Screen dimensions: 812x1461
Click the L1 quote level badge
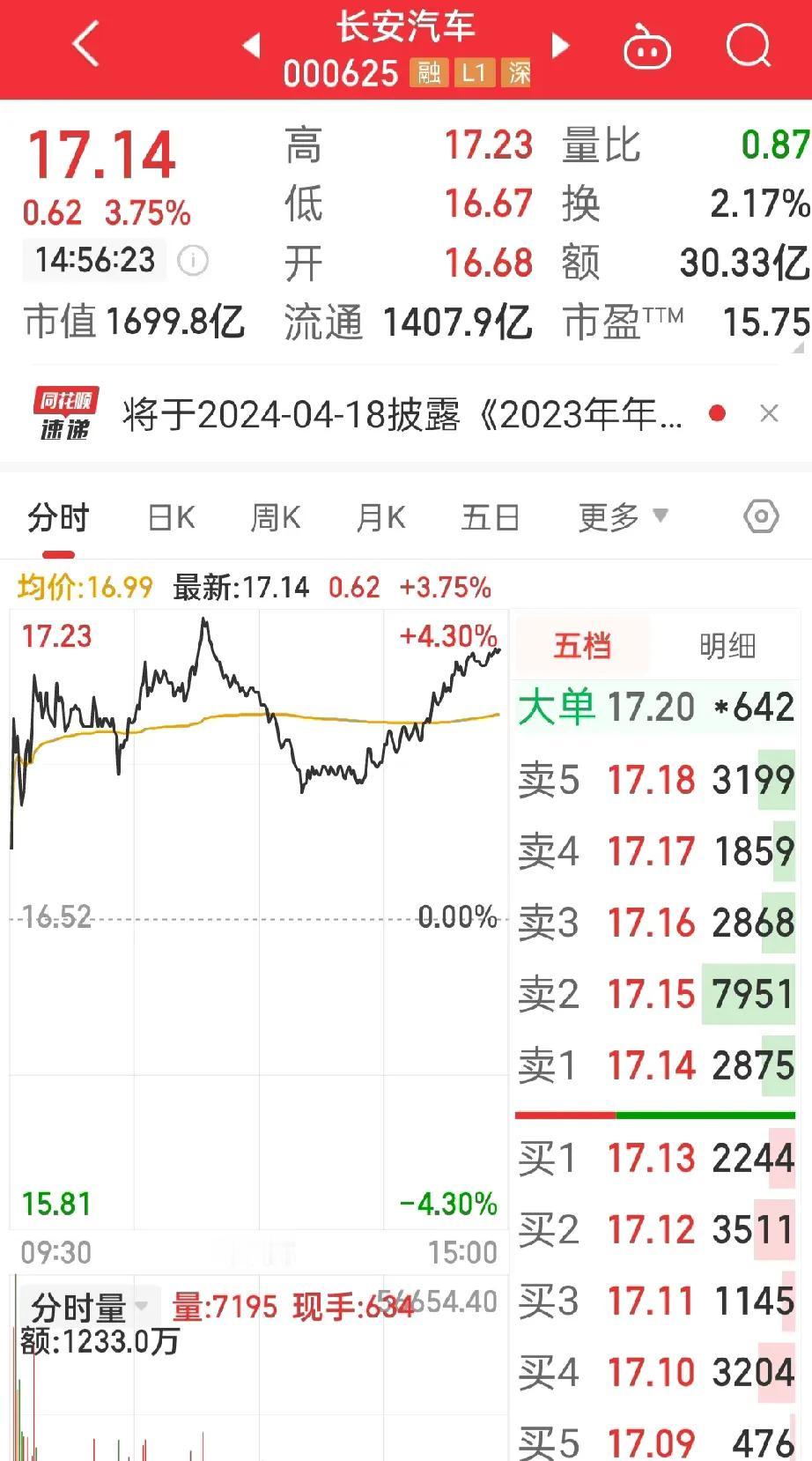click(x=472, y=74)
